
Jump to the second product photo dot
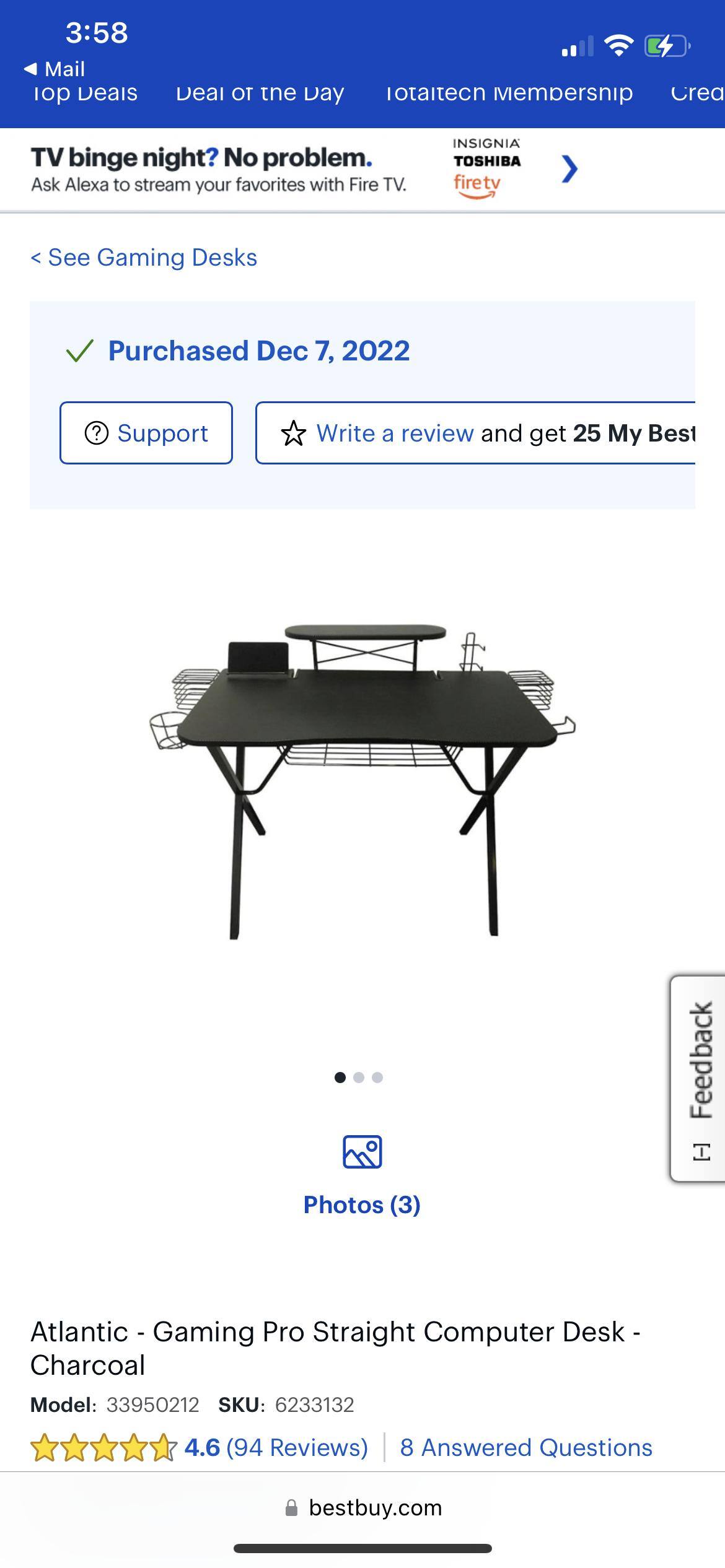[x=359, y=1078]
